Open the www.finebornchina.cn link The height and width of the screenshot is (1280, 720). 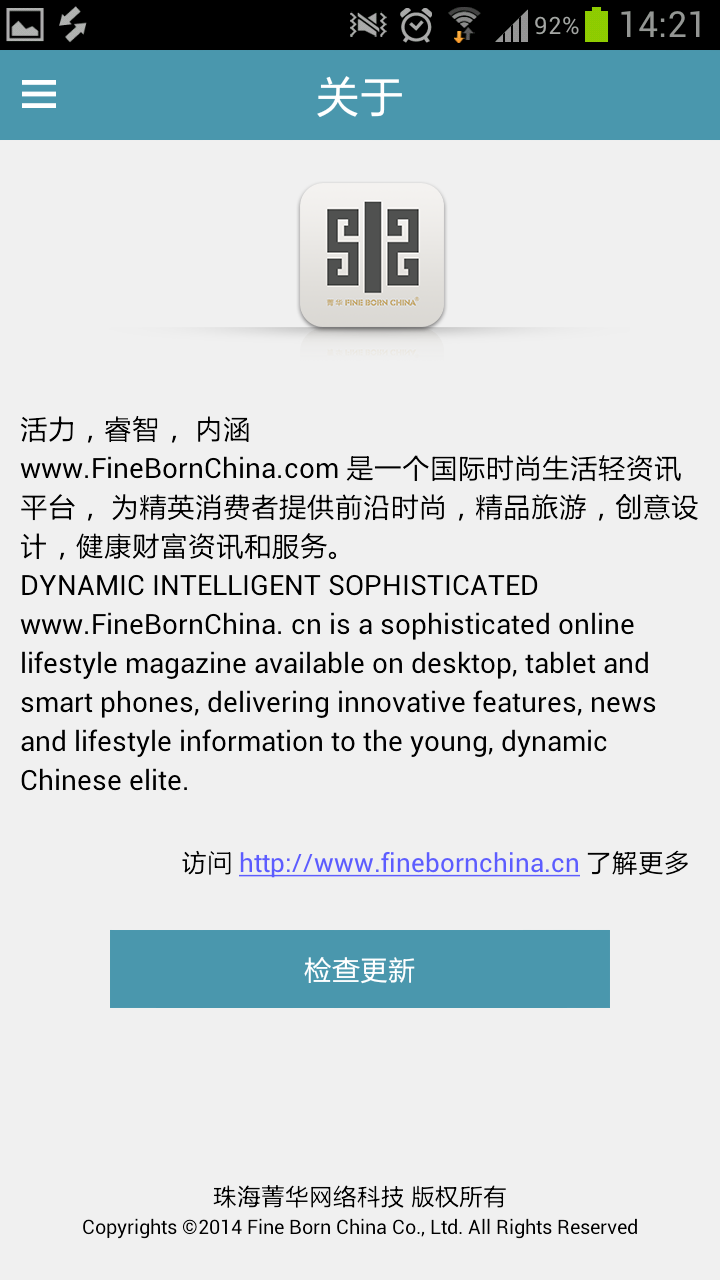tap(409, 863)
